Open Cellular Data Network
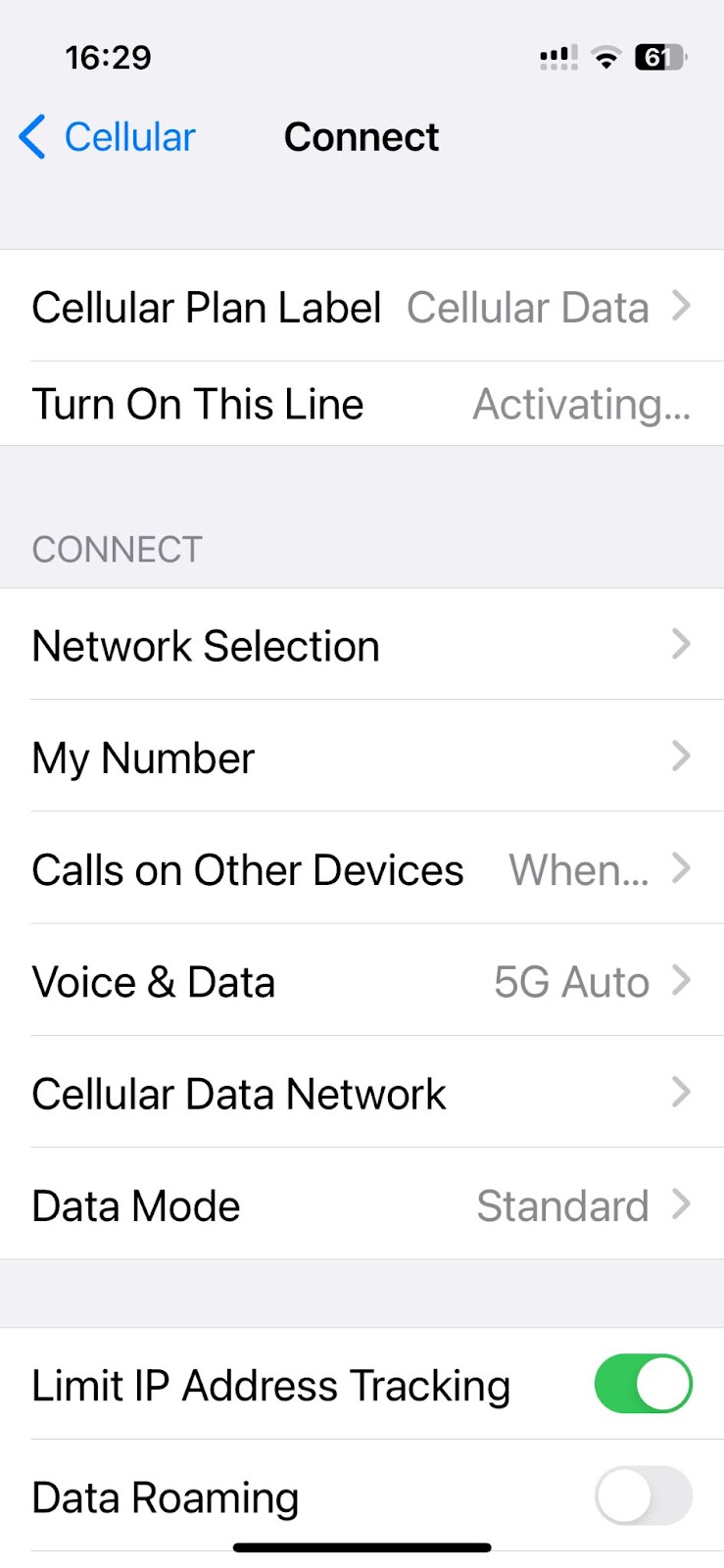 [362, 1092]
